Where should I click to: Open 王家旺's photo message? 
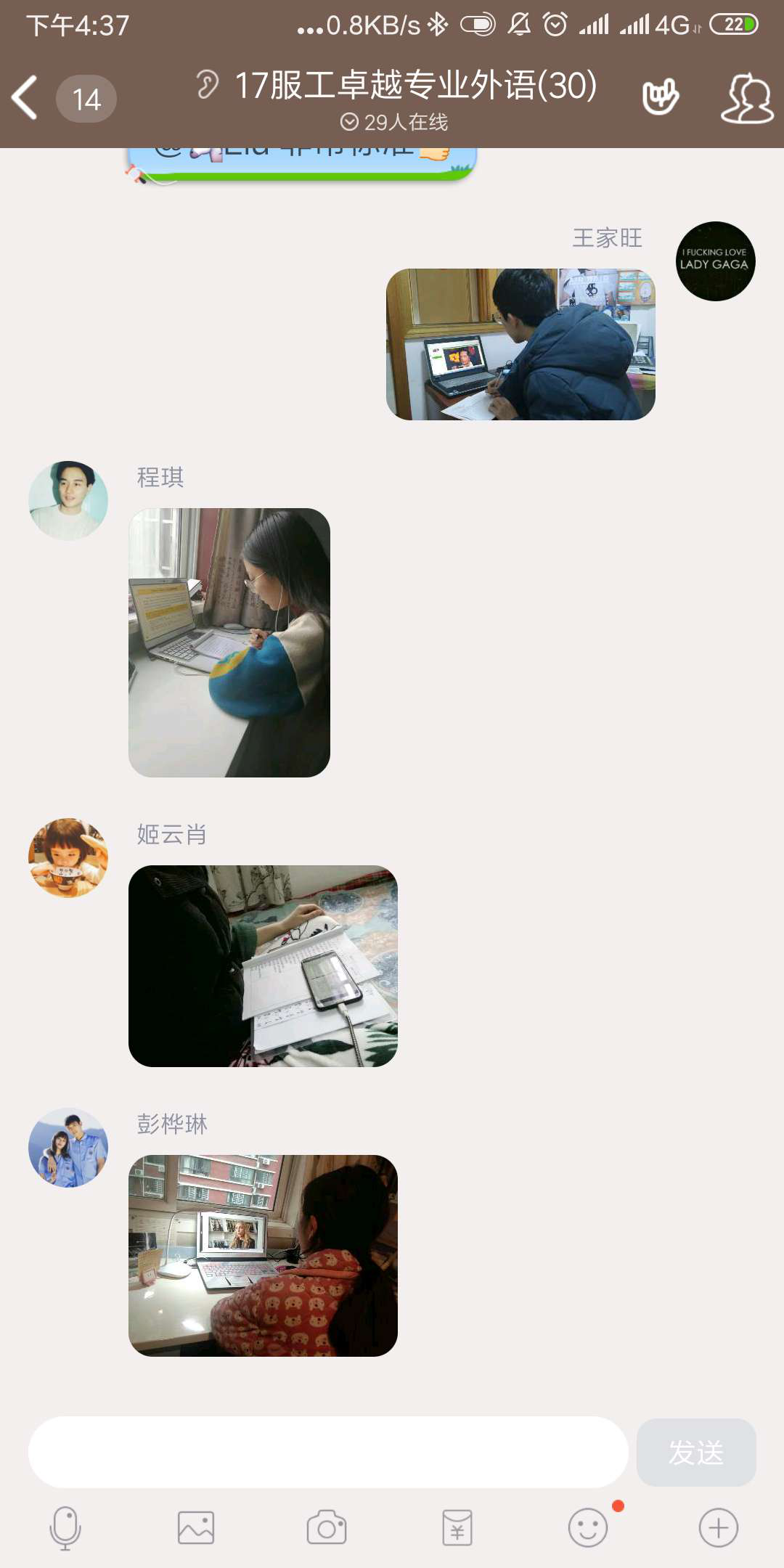coord(520,344)
